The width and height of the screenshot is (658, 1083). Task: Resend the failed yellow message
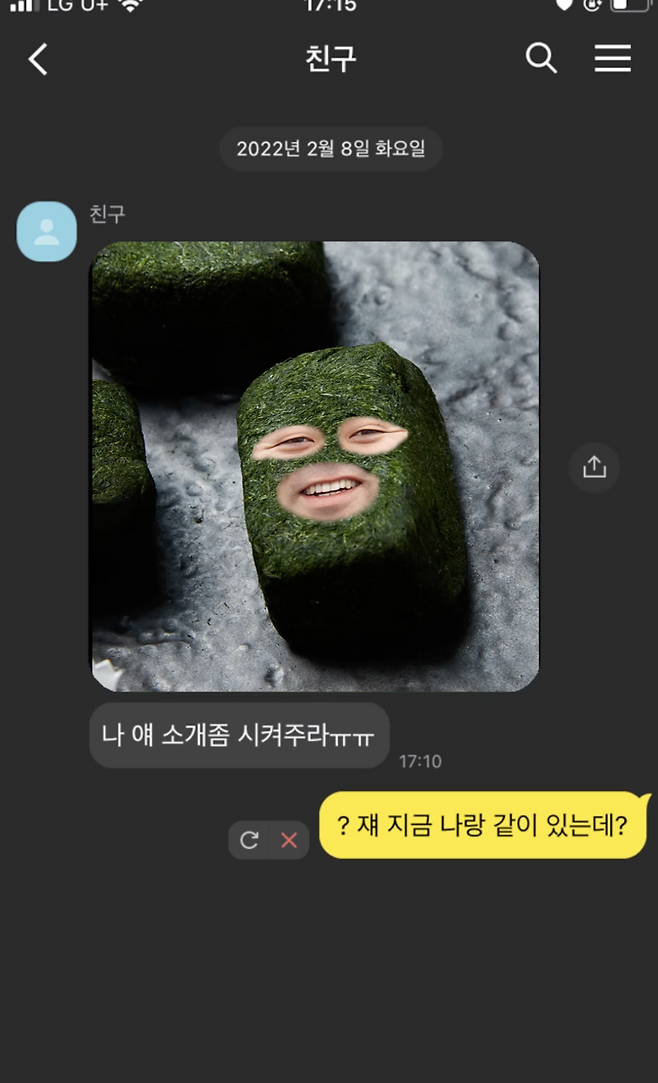pos(249,840)
